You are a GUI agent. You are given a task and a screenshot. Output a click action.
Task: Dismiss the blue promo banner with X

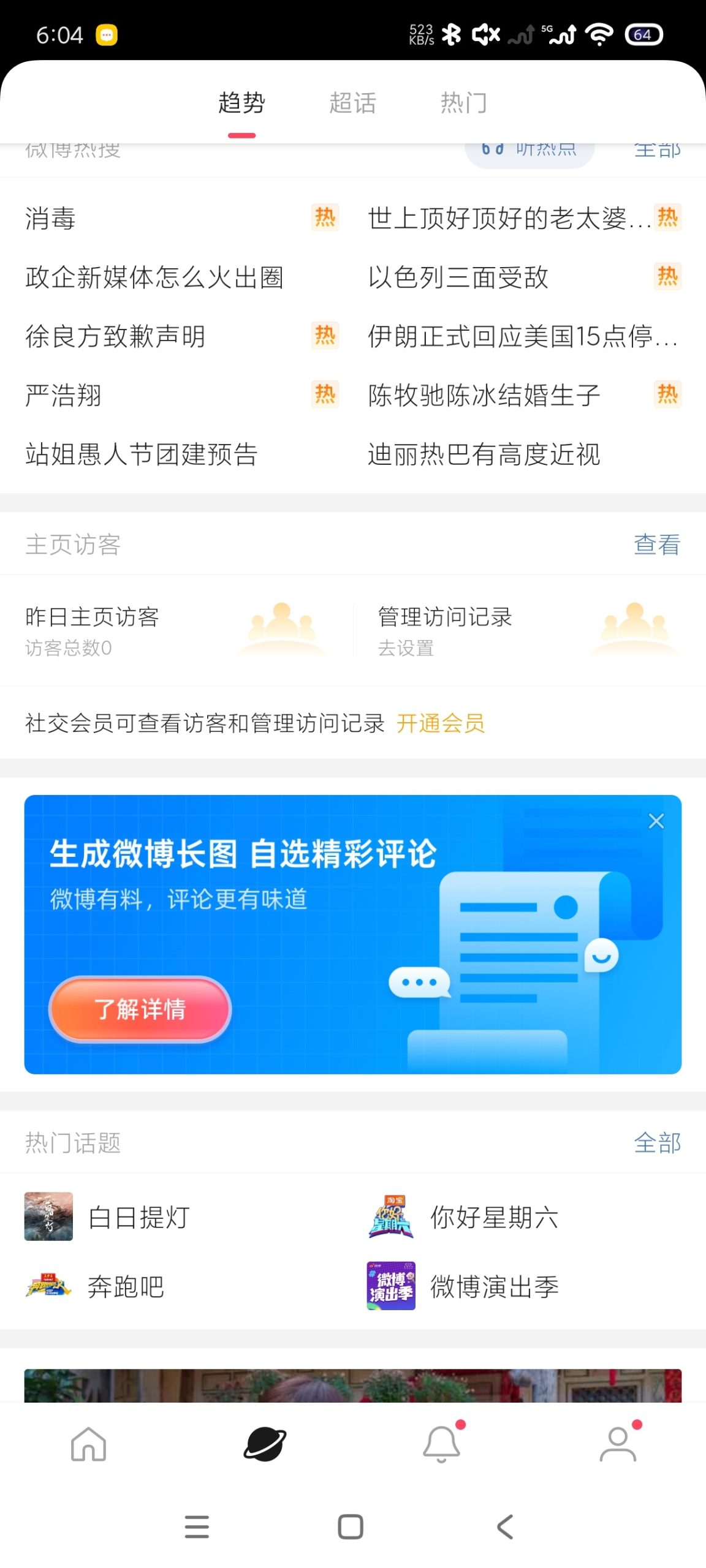(656, 821)
